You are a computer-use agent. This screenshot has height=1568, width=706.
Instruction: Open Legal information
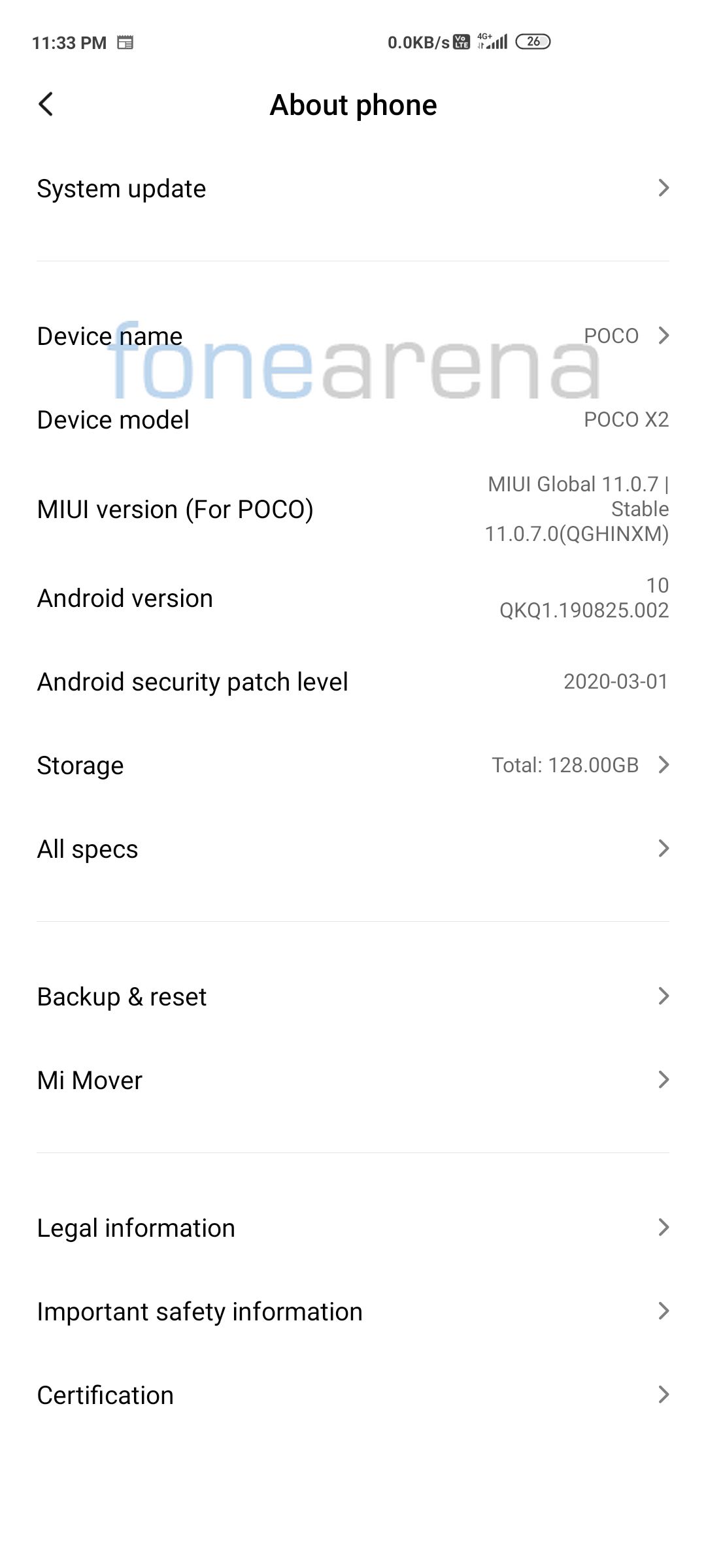(353, 1228)
